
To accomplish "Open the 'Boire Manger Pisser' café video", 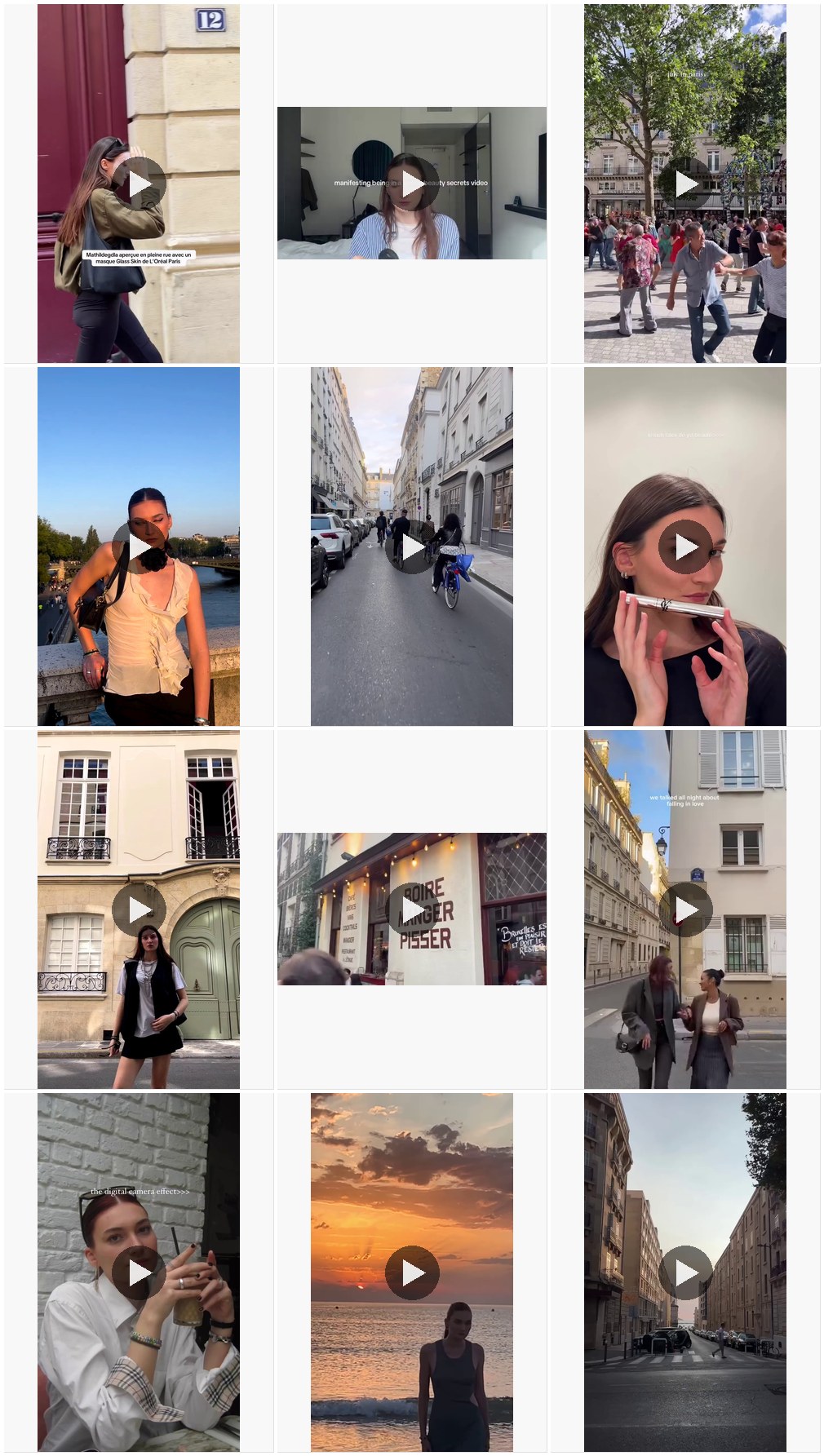I will pos(412,909).
